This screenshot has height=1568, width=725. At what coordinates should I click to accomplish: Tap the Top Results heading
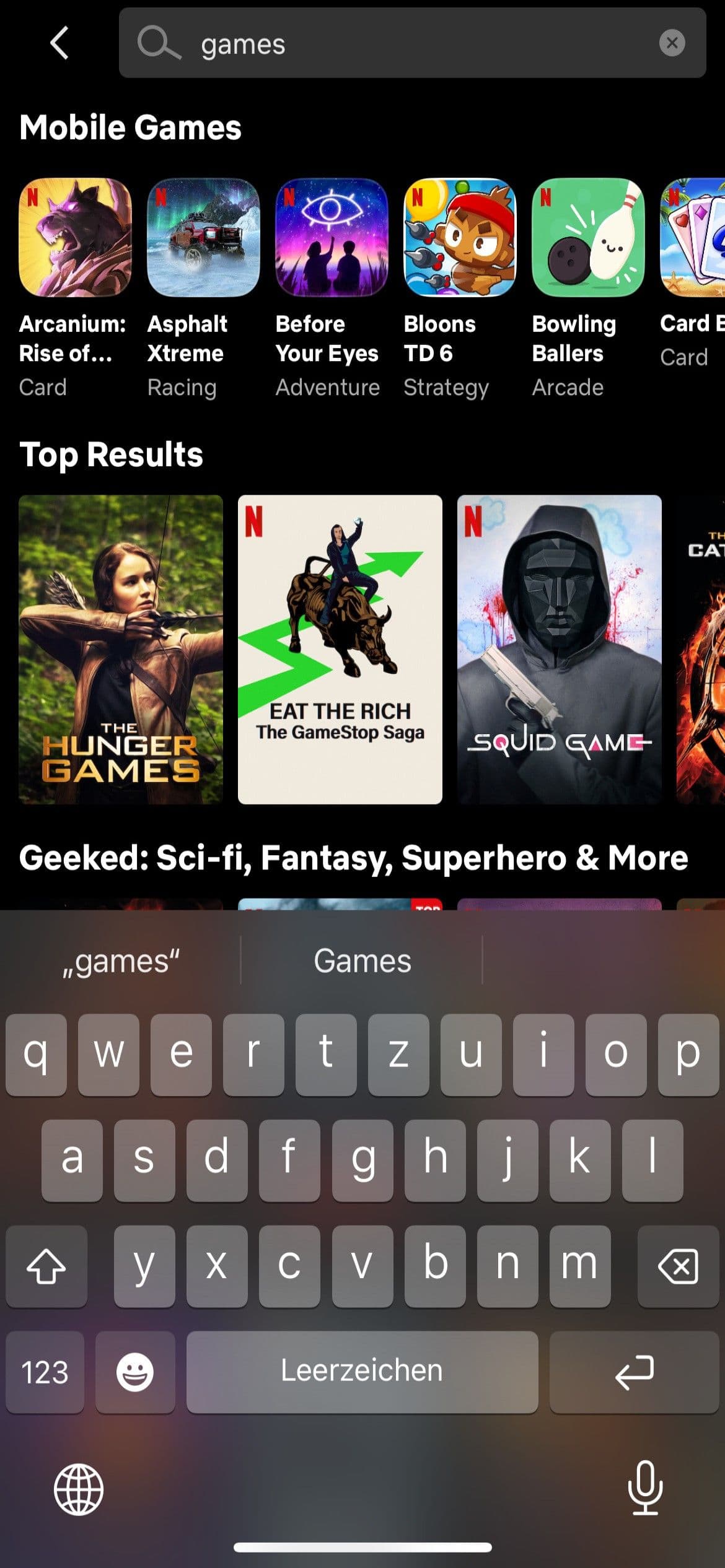pyautogui.click(x=112, y=454)
